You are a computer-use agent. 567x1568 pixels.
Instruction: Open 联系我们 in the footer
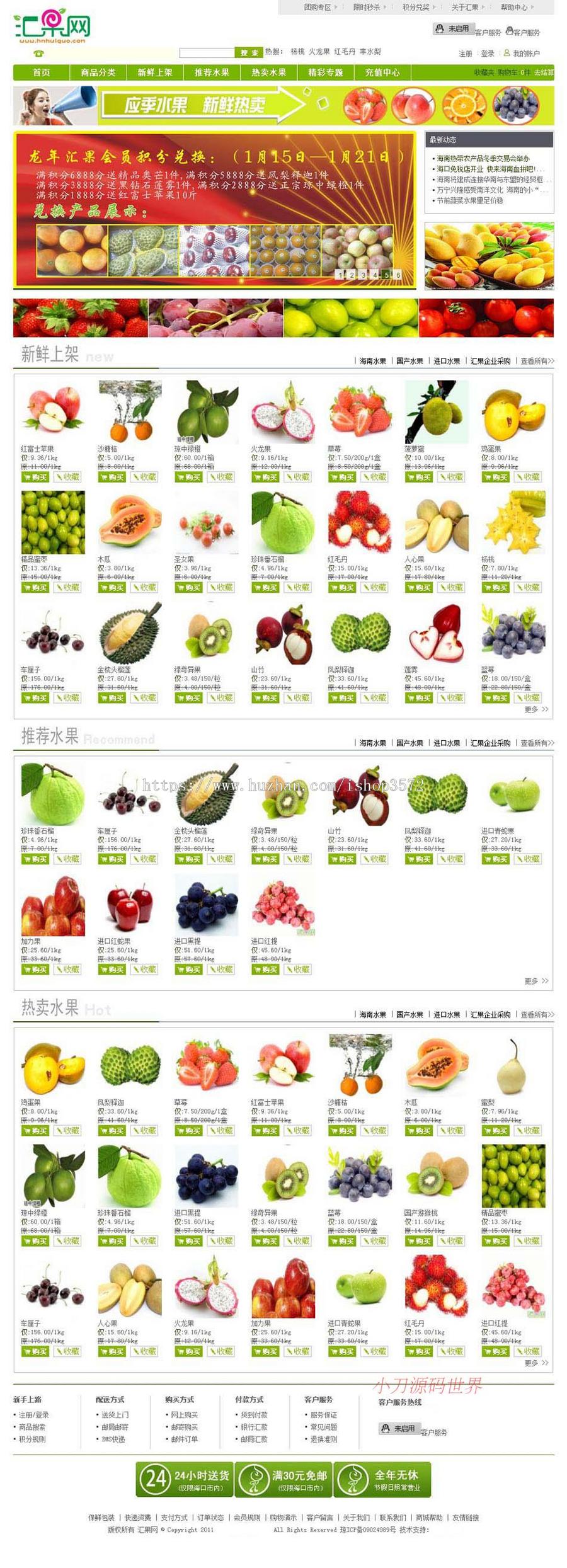(392, 1517)
